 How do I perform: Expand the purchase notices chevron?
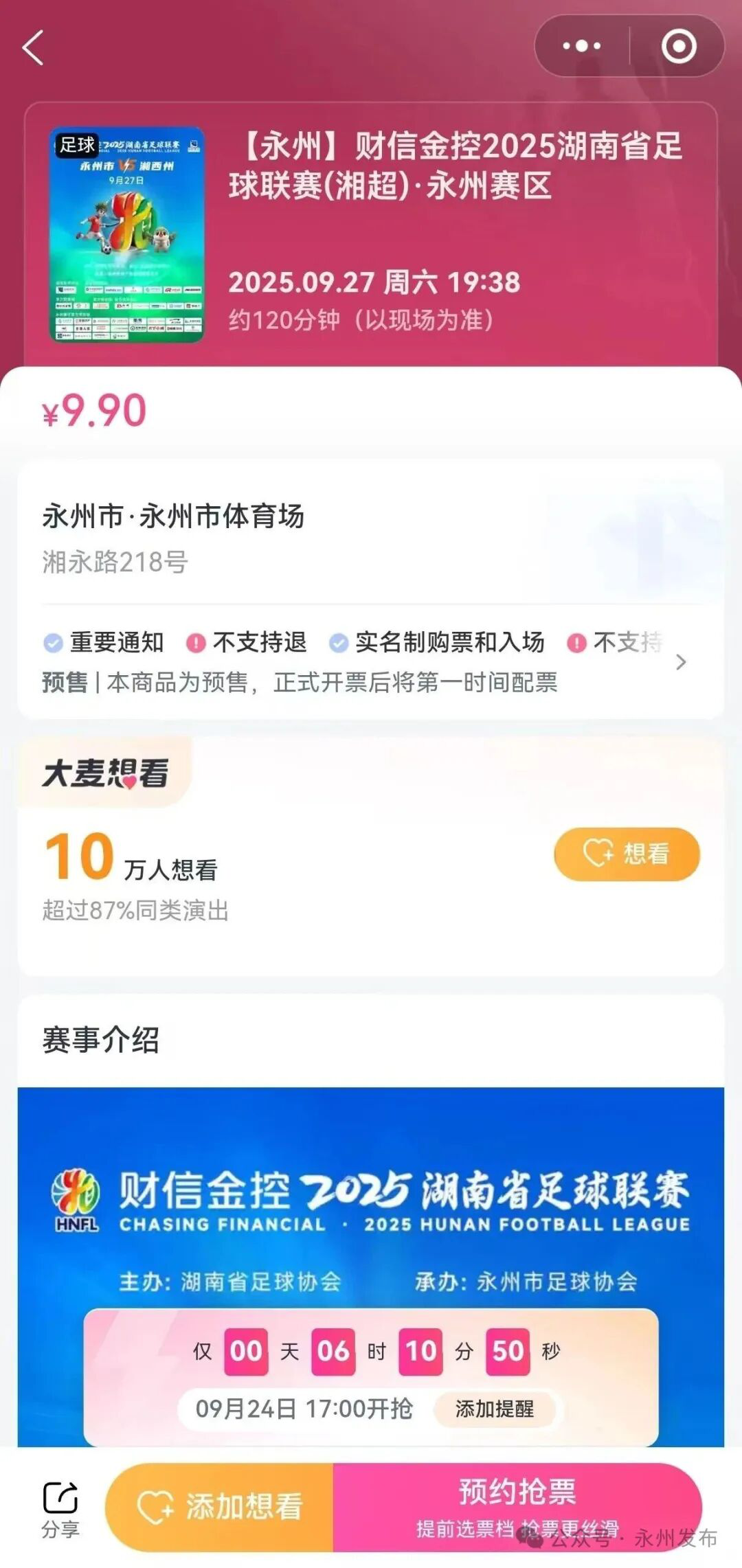coord(681,662)
